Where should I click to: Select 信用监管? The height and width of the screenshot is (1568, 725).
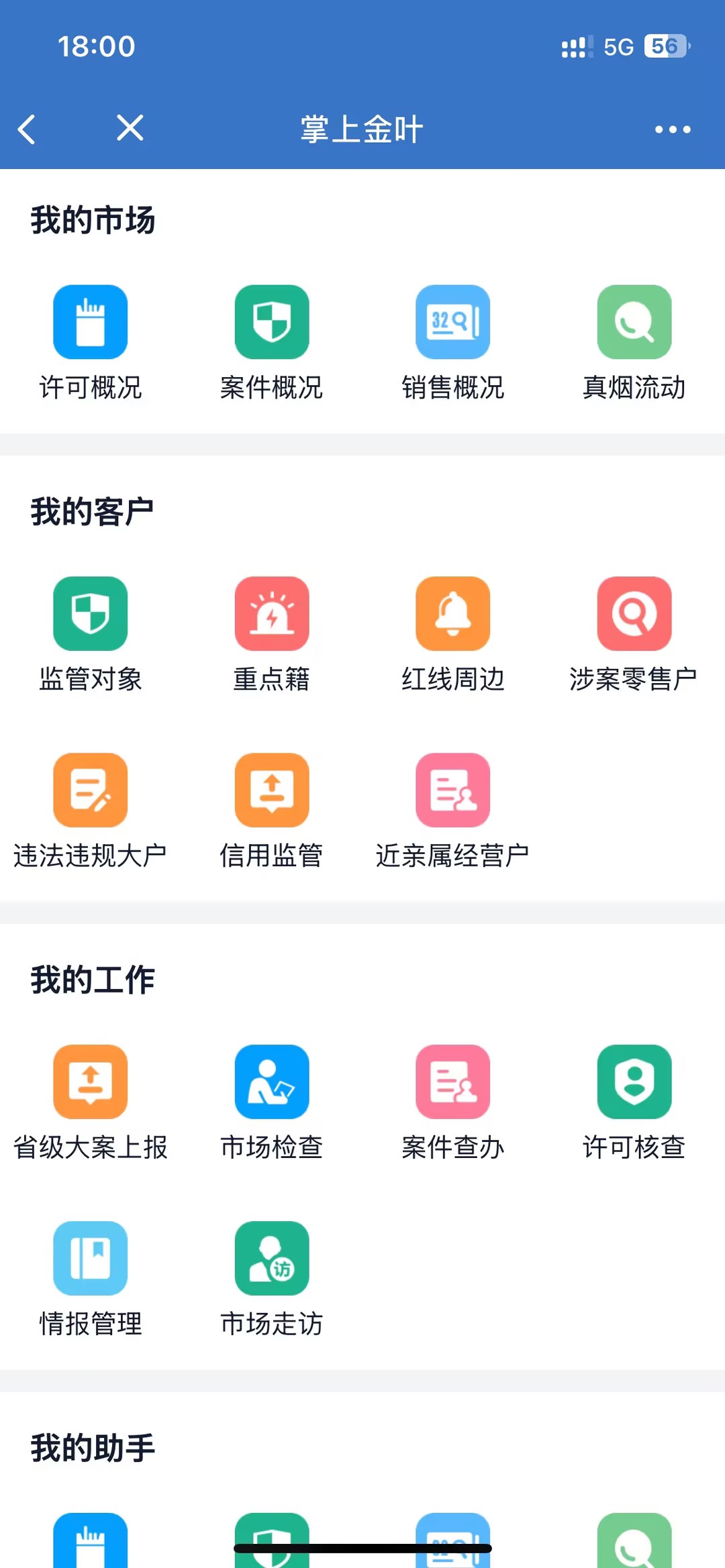coord(272,790)
